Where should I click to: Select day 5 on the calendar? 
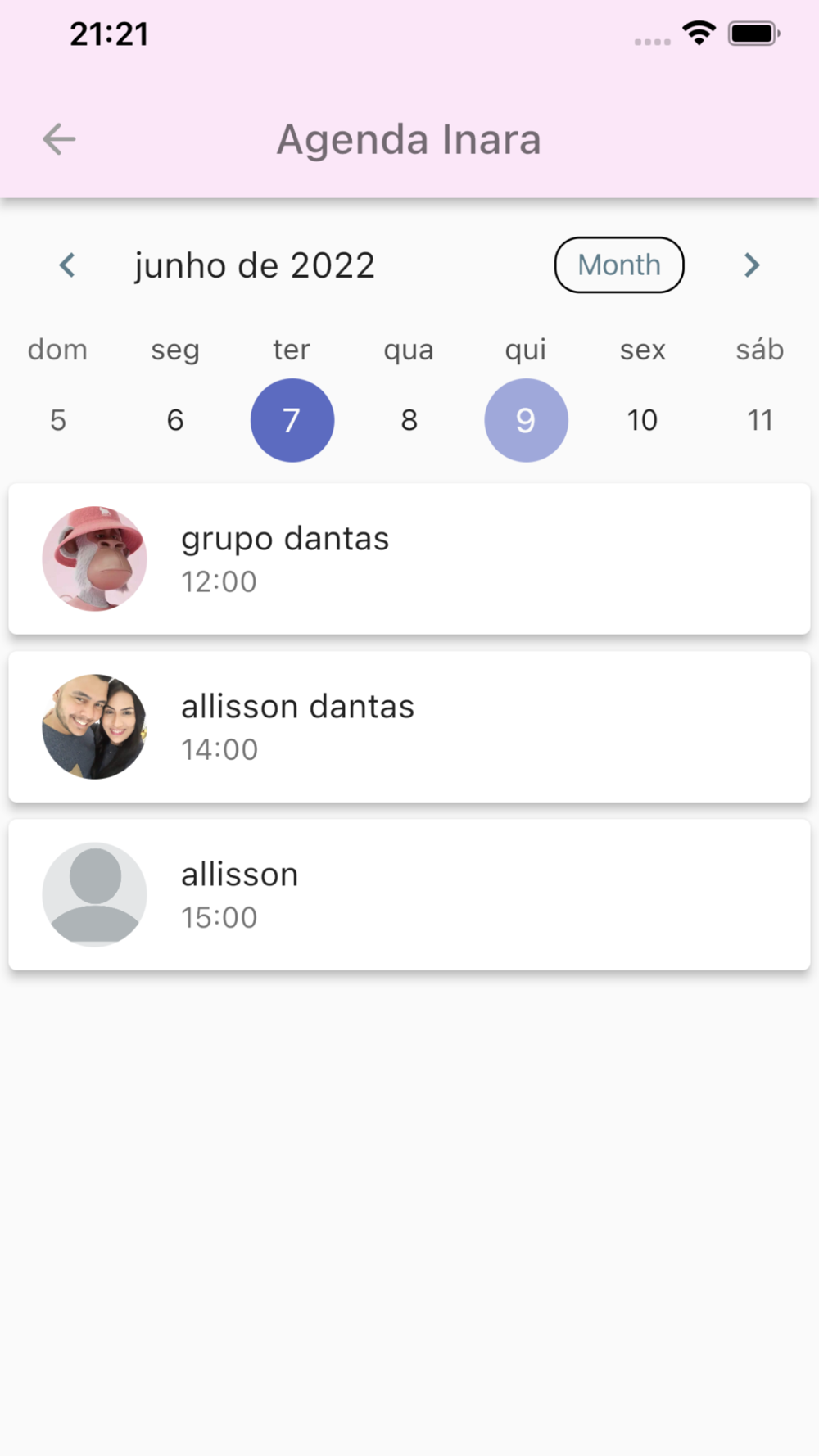57,420
